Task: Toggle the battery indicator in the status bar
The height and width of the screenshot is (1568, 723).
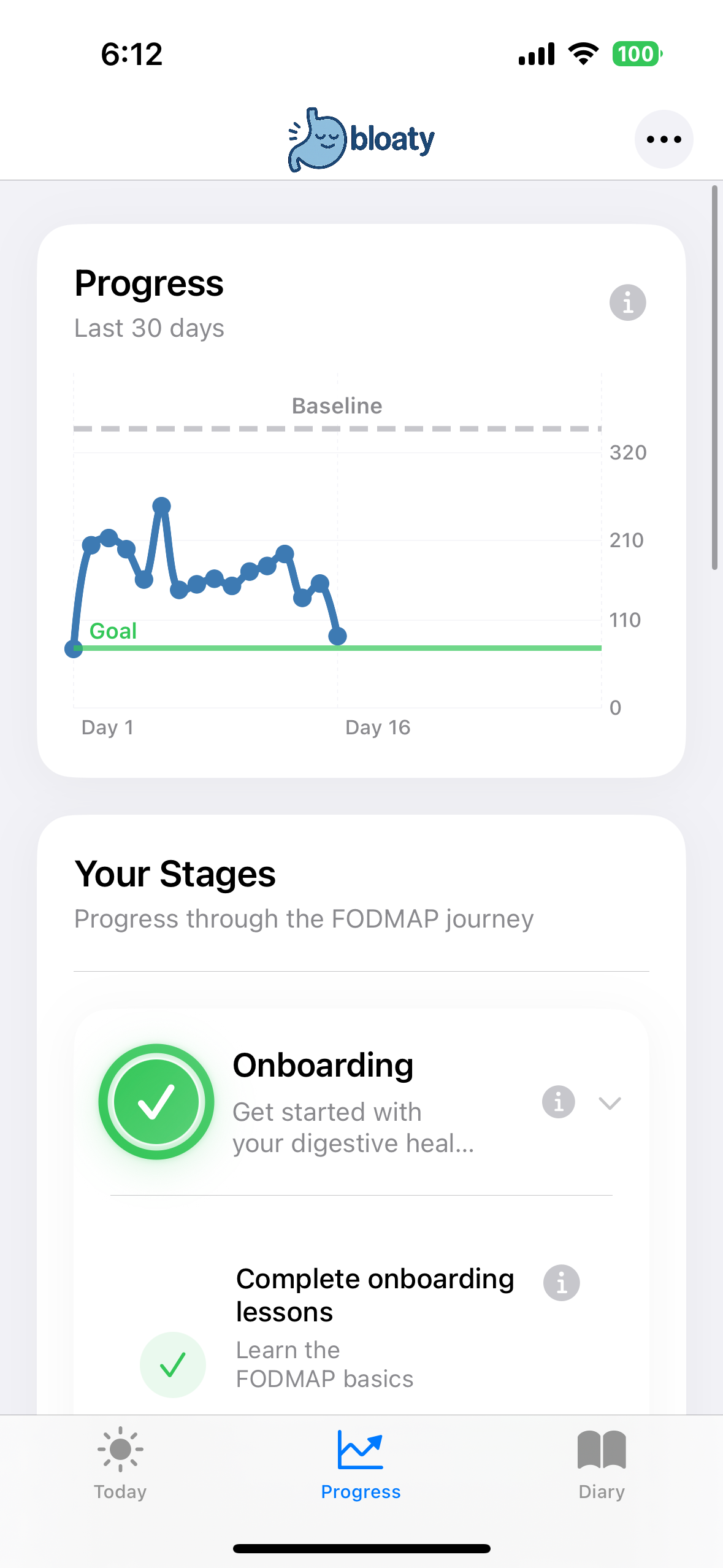Action: coord(637,54)
